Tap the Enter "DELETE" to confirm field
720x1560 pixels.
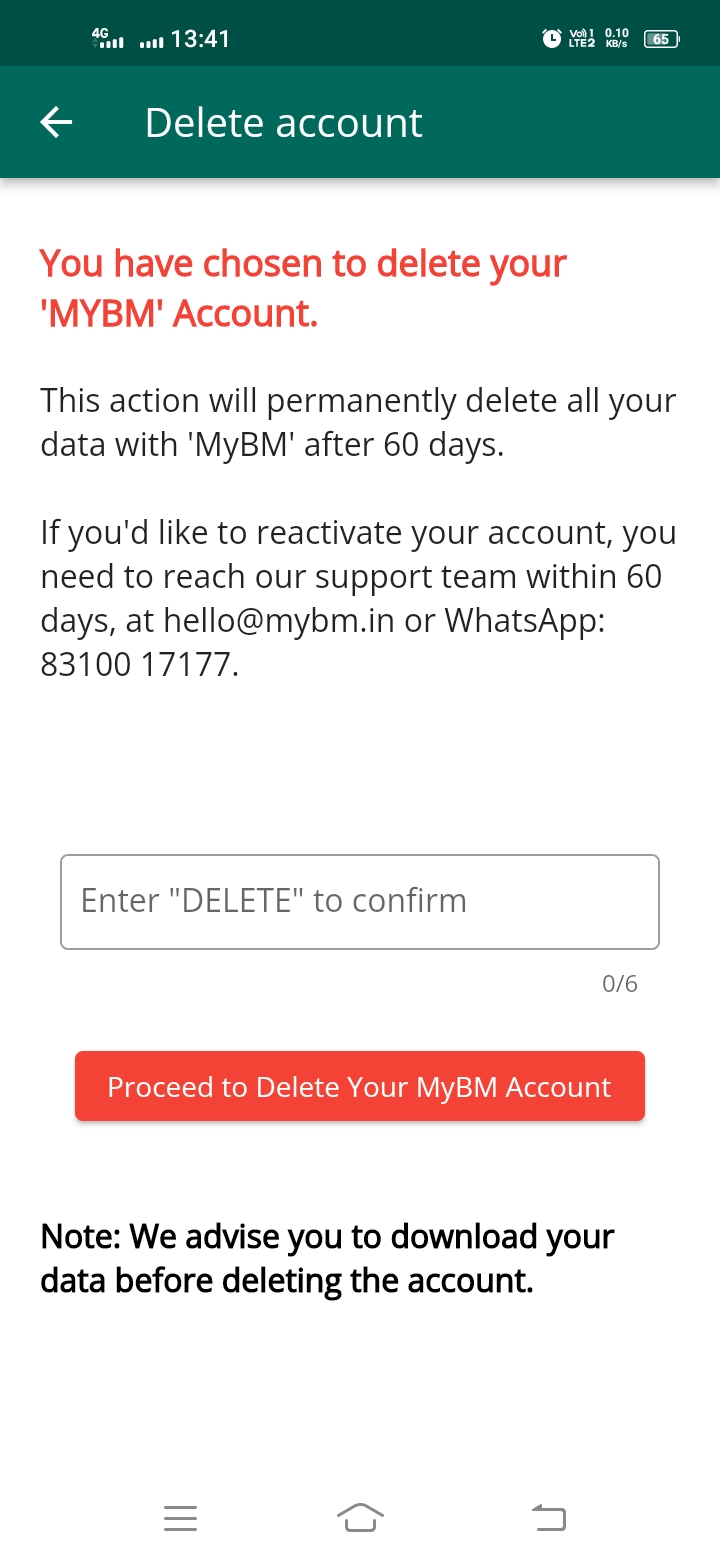pos(360,901)
